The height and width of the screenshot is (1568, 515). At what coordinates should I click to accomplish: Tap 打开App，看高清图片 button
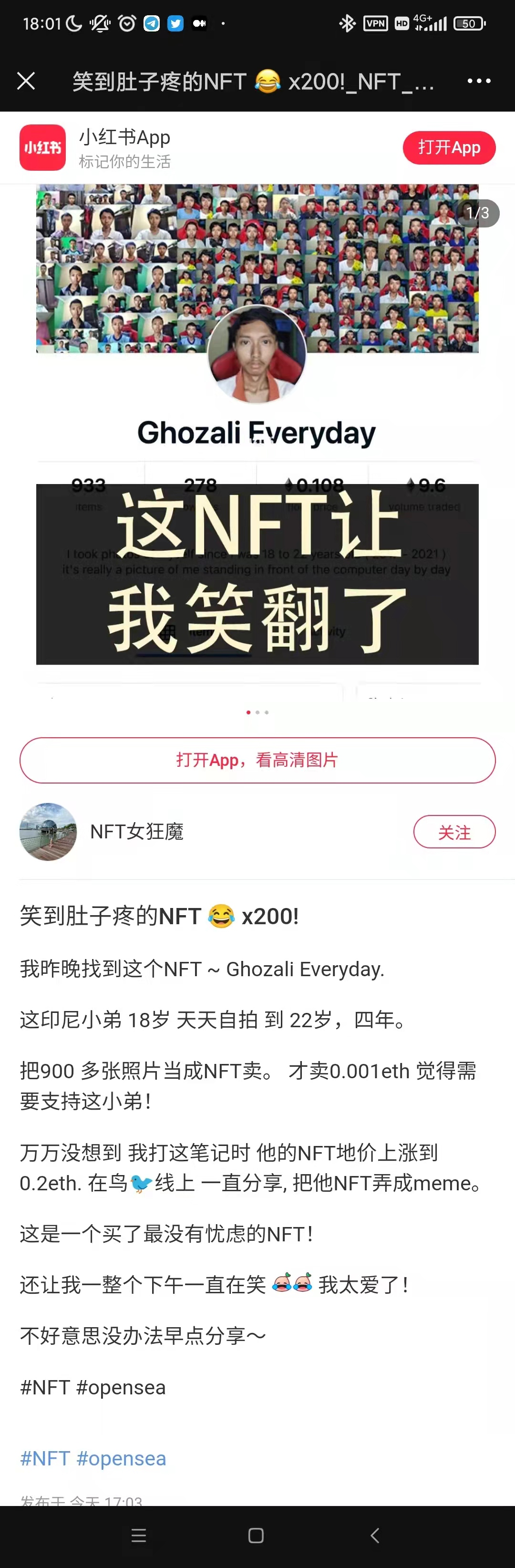pyautogui.click(x=257, y=760)
